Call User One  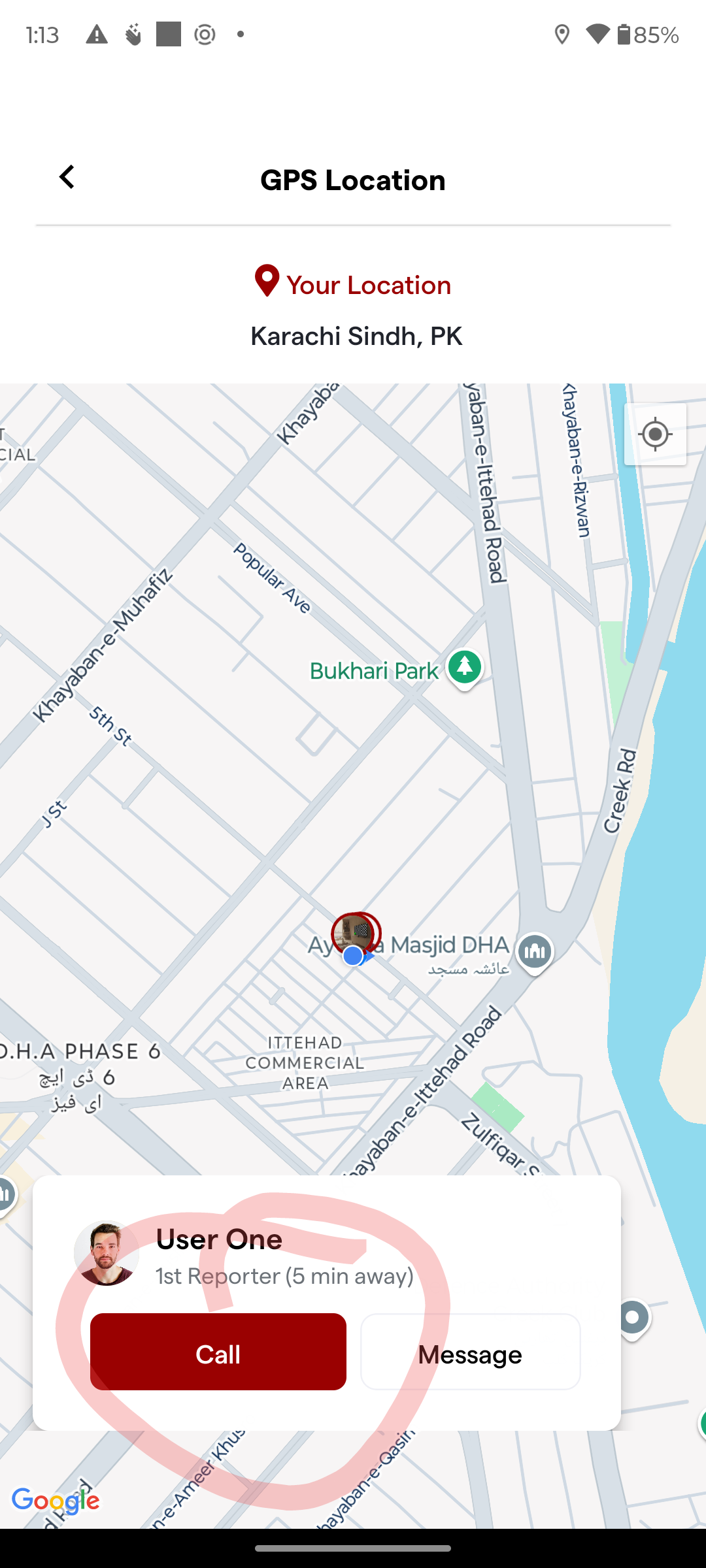tap(218, 1352)
